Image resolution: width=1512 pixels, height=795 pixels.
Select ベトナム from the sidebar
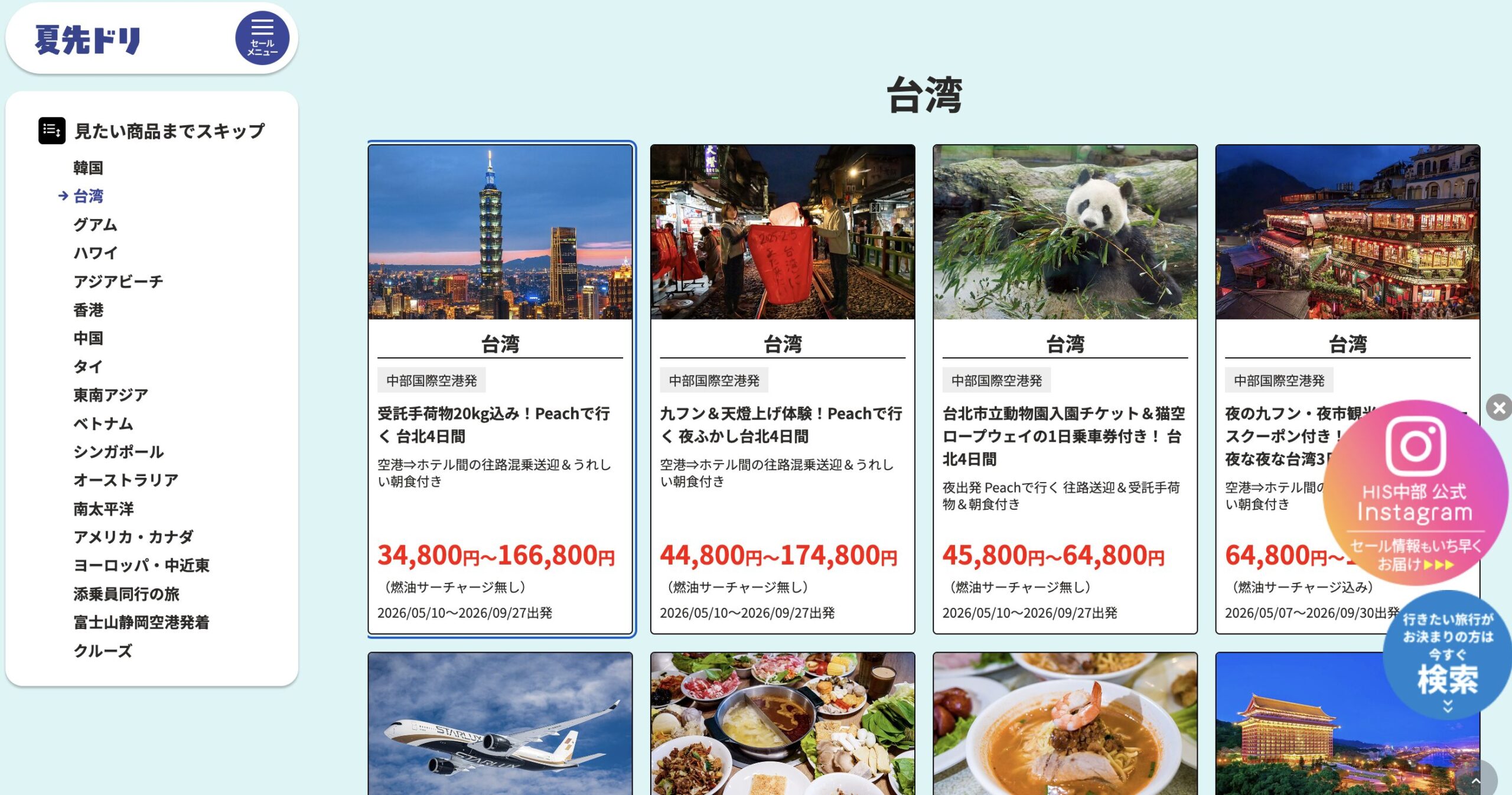103,423
